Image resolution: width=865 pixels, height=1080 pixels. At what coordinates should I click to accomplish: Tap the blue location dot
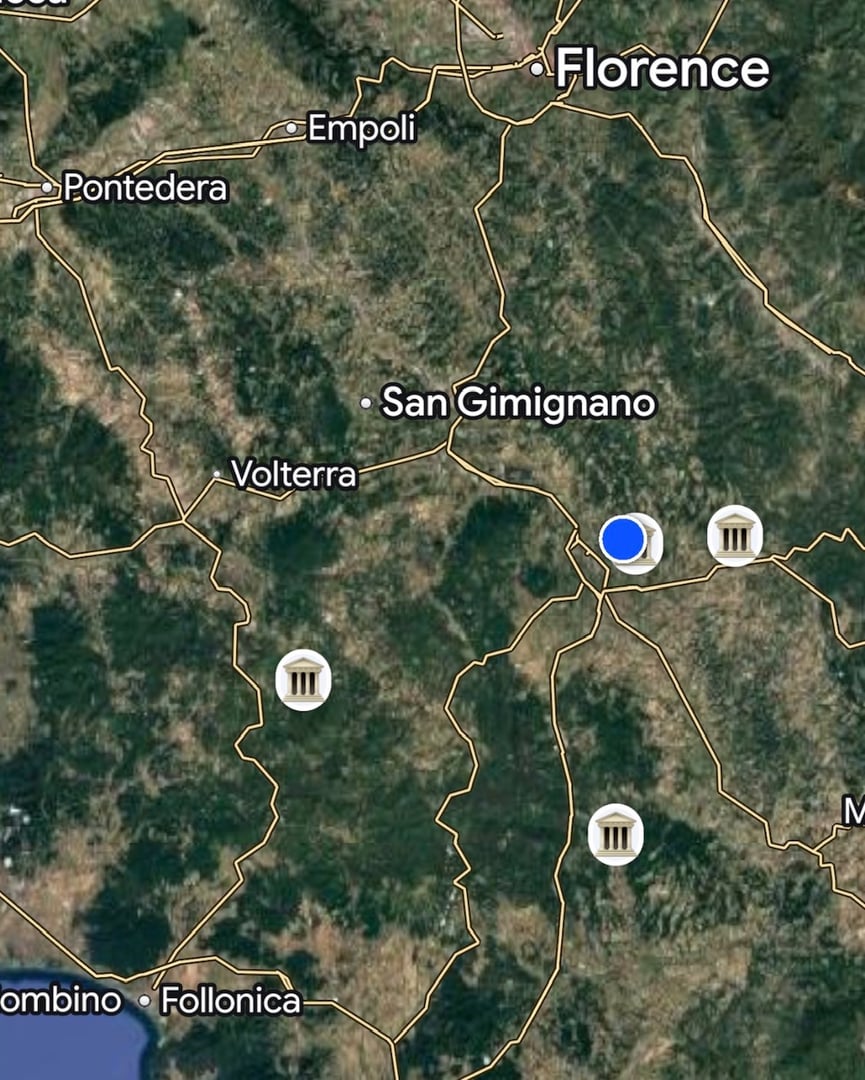click(623, 540)
